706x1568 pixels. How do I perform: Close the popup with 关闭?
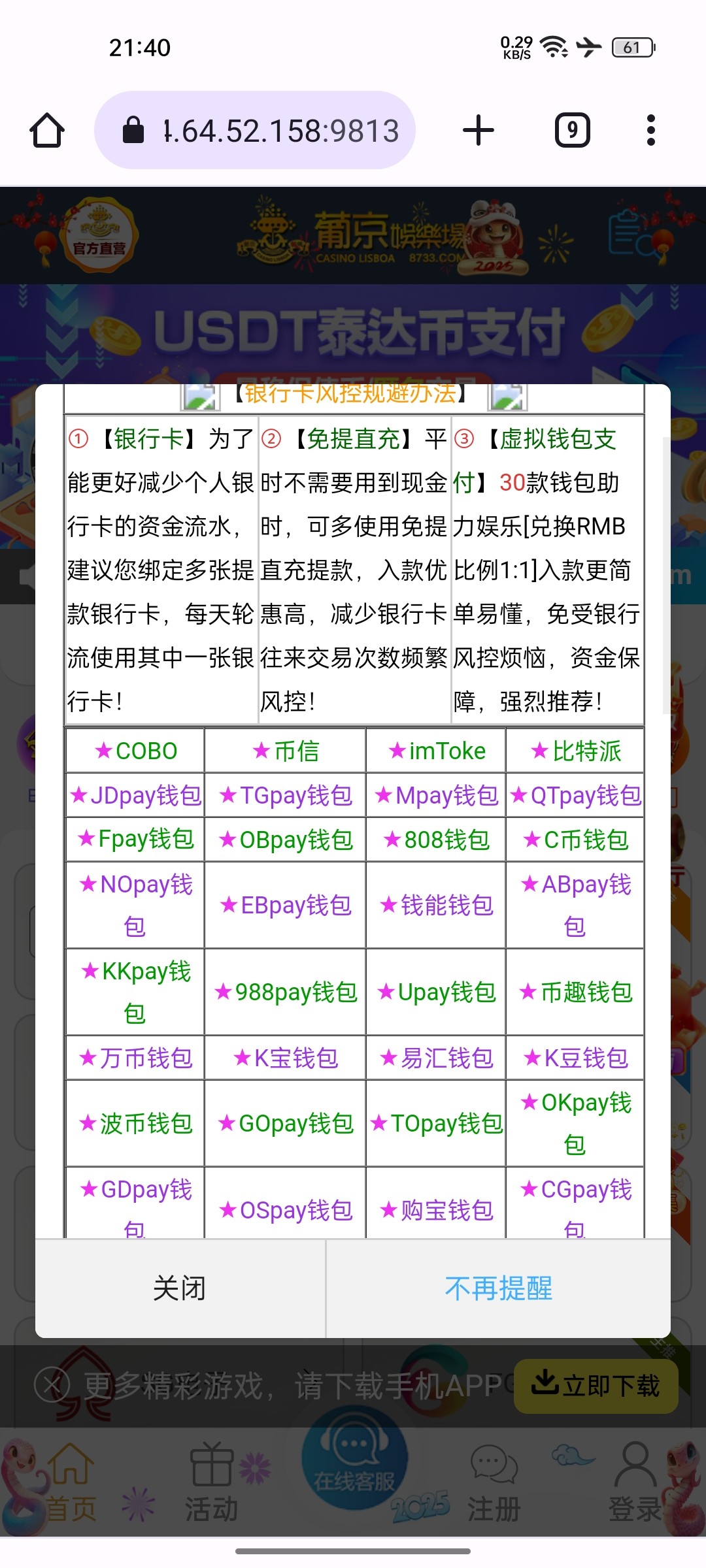[180, 1288]
